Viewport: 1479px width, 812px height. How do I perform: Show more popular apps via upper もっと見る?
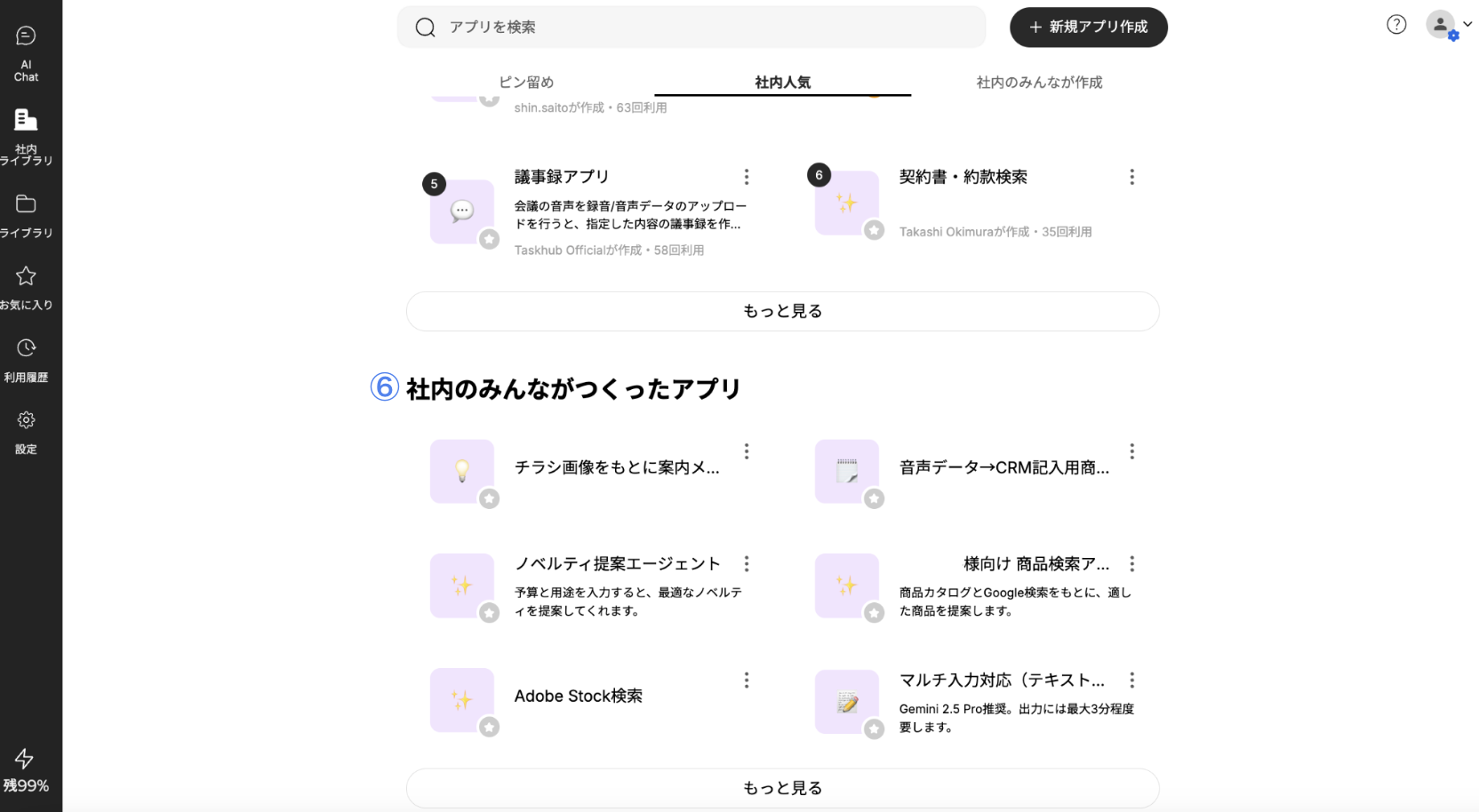[x=782, y=311]
